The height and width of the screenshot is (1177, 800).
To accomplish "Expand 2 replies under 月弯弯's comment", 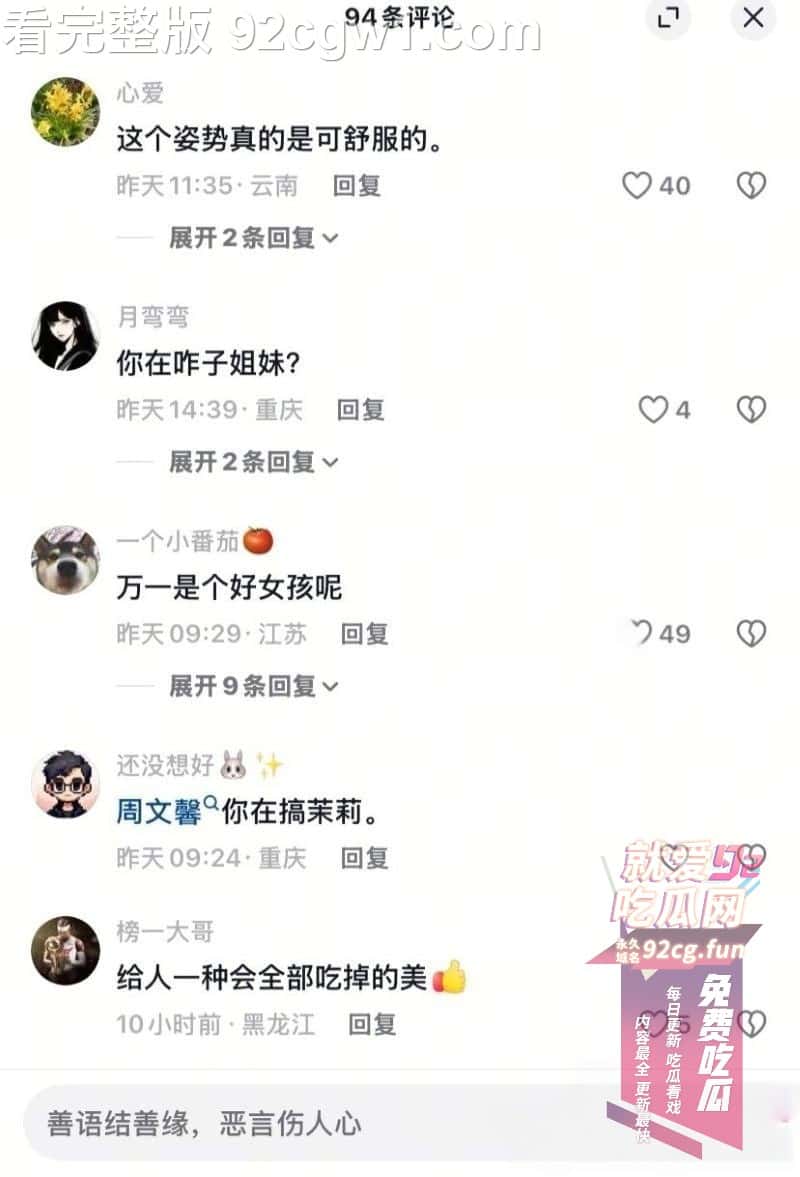I will (253, 462).
